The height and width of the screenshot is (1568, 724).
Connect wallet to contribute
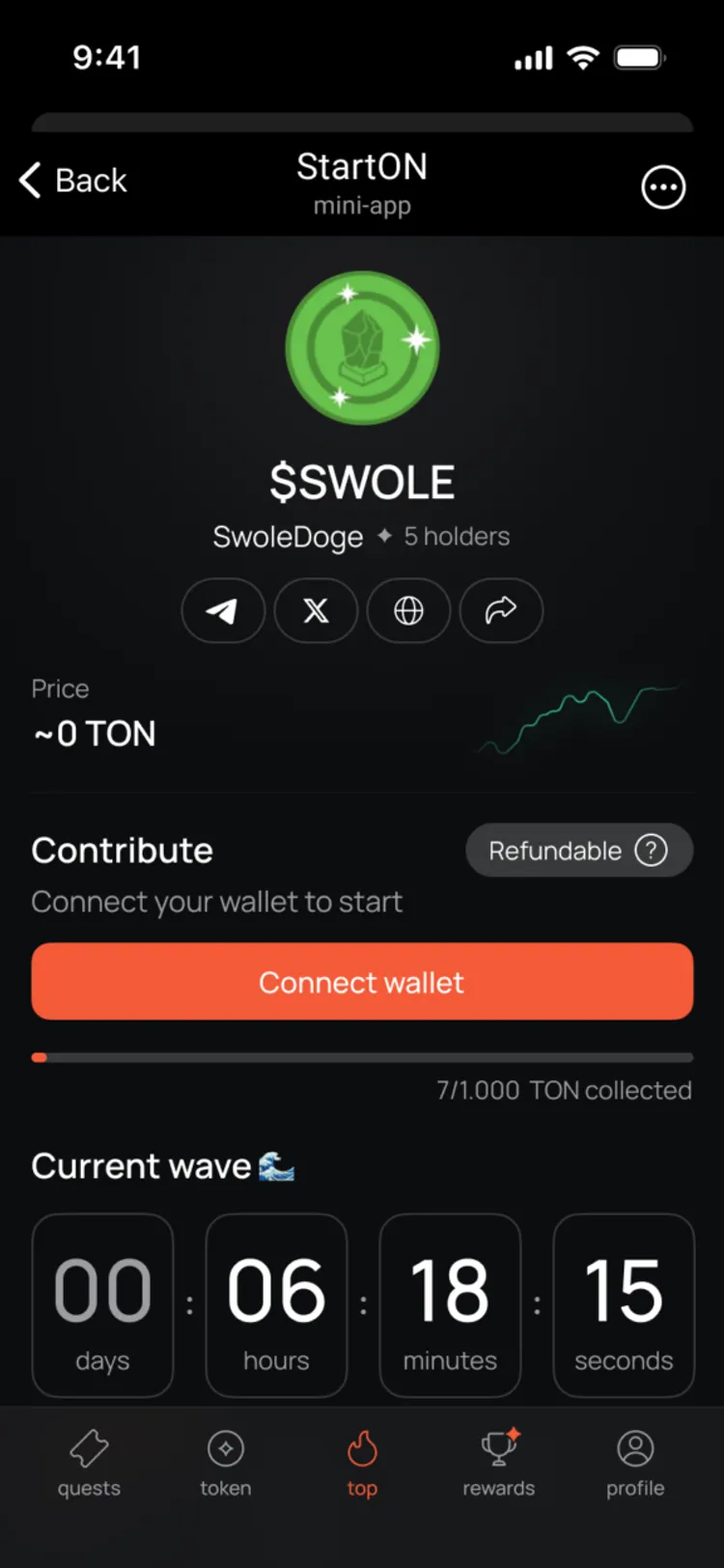pyautogui.click(x=362, y=982)
